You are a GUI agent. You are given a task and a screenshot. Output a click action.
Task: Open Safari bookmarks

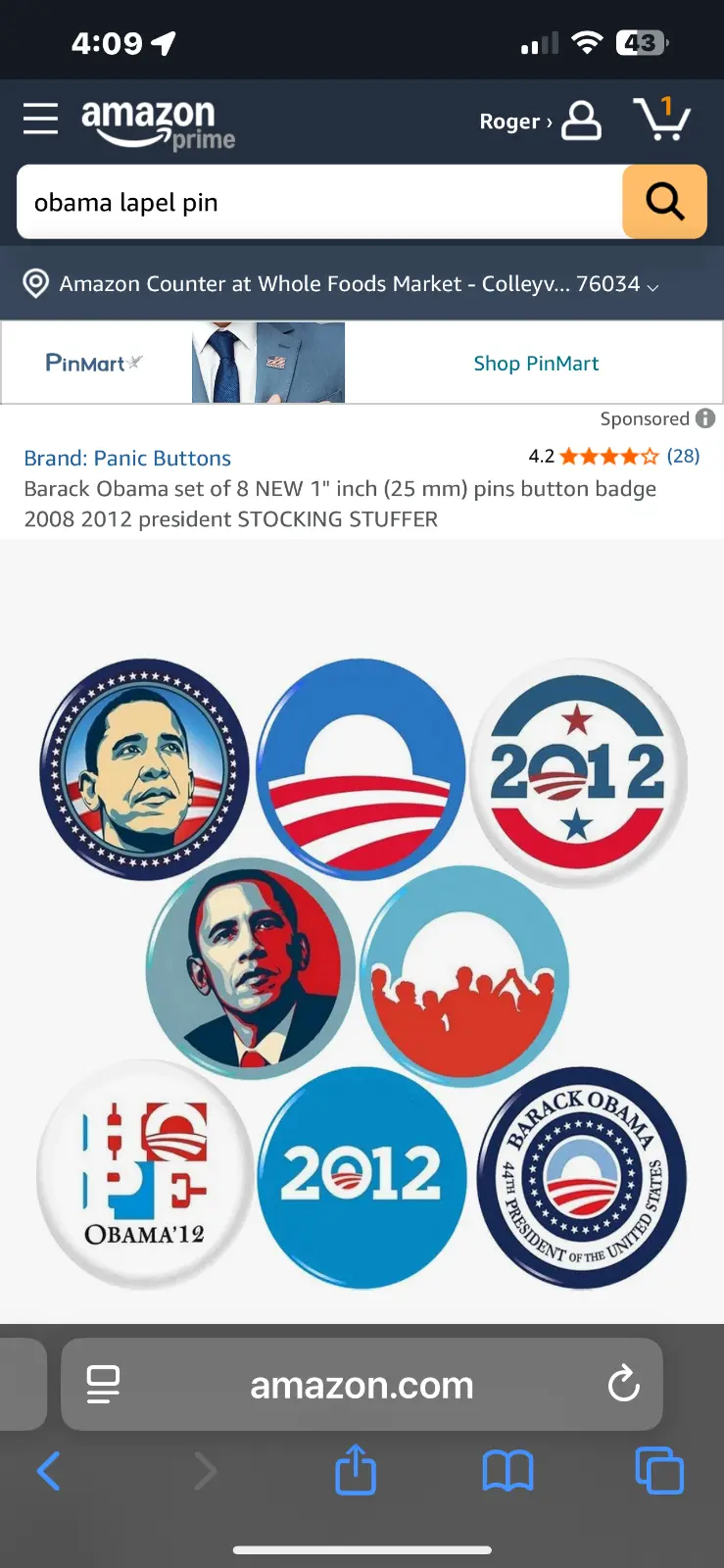[507, 1471]
